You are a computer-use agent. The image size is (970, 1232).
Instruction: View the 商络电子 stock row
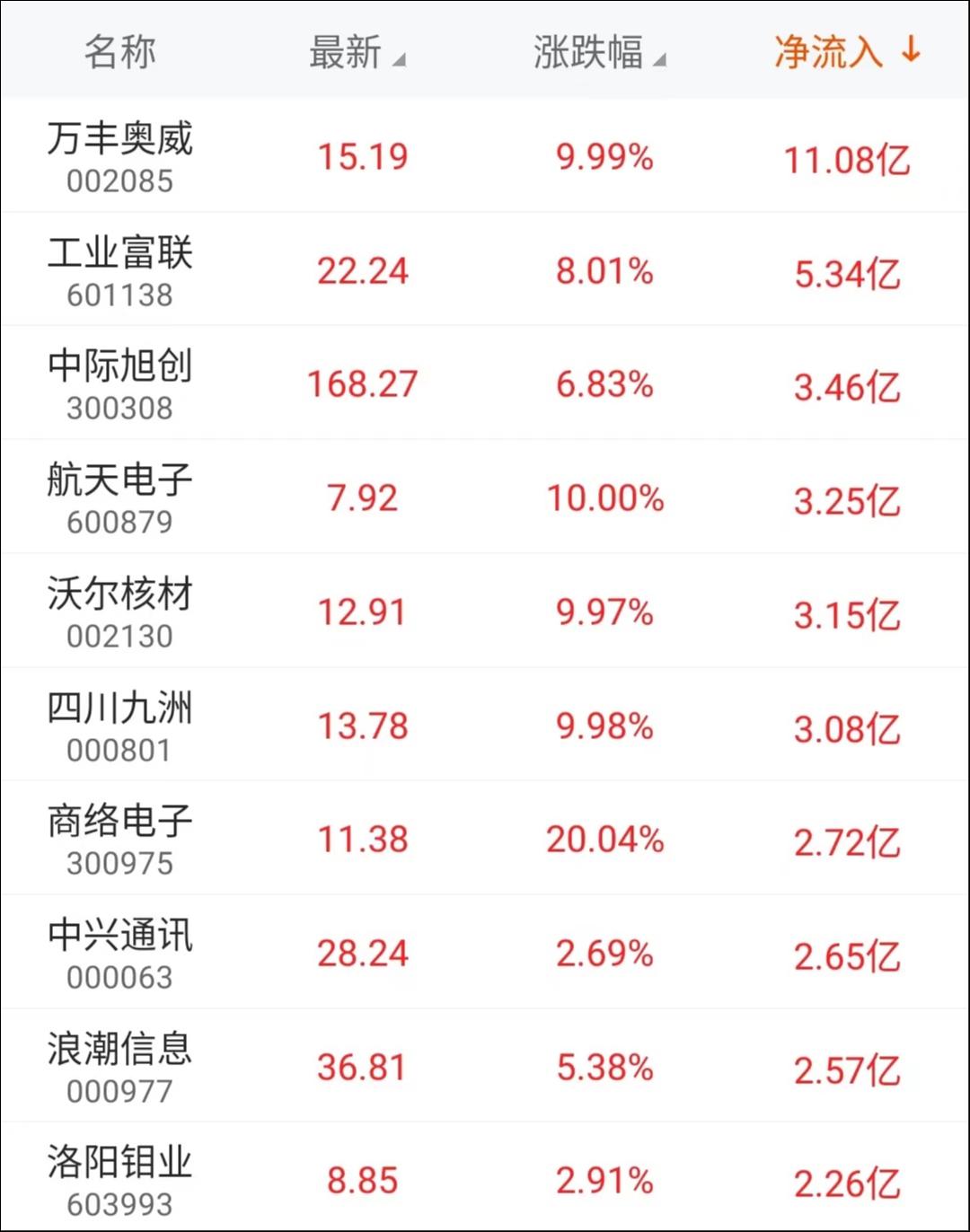coord(120,839)
